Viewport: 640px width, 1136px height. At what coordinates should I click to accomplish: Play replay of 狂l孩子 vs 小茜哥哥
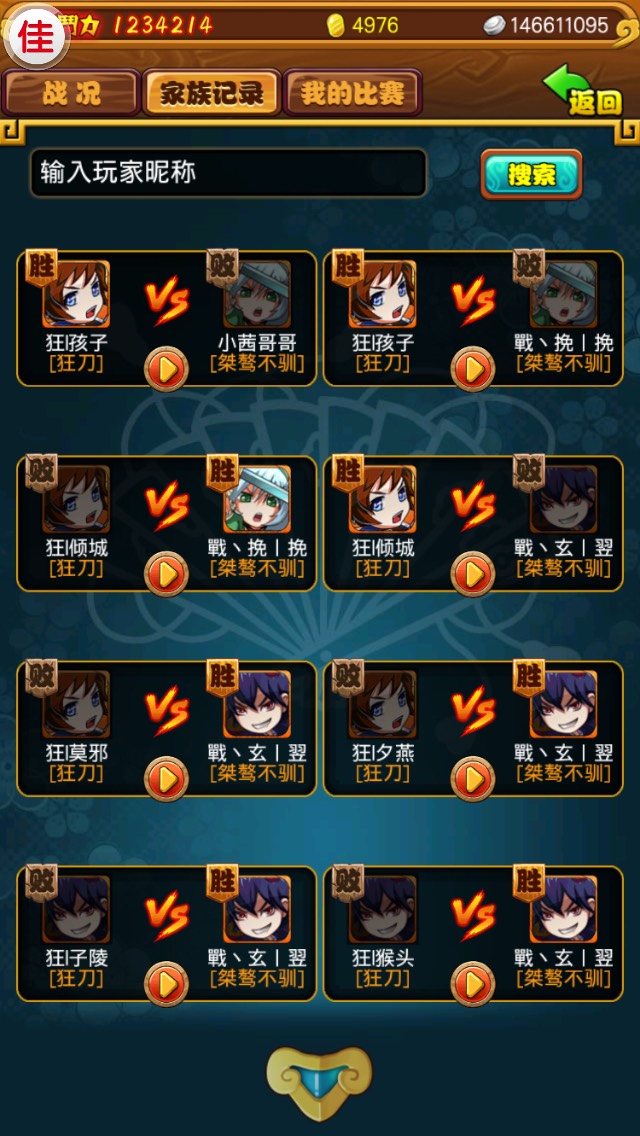(167, 369)
